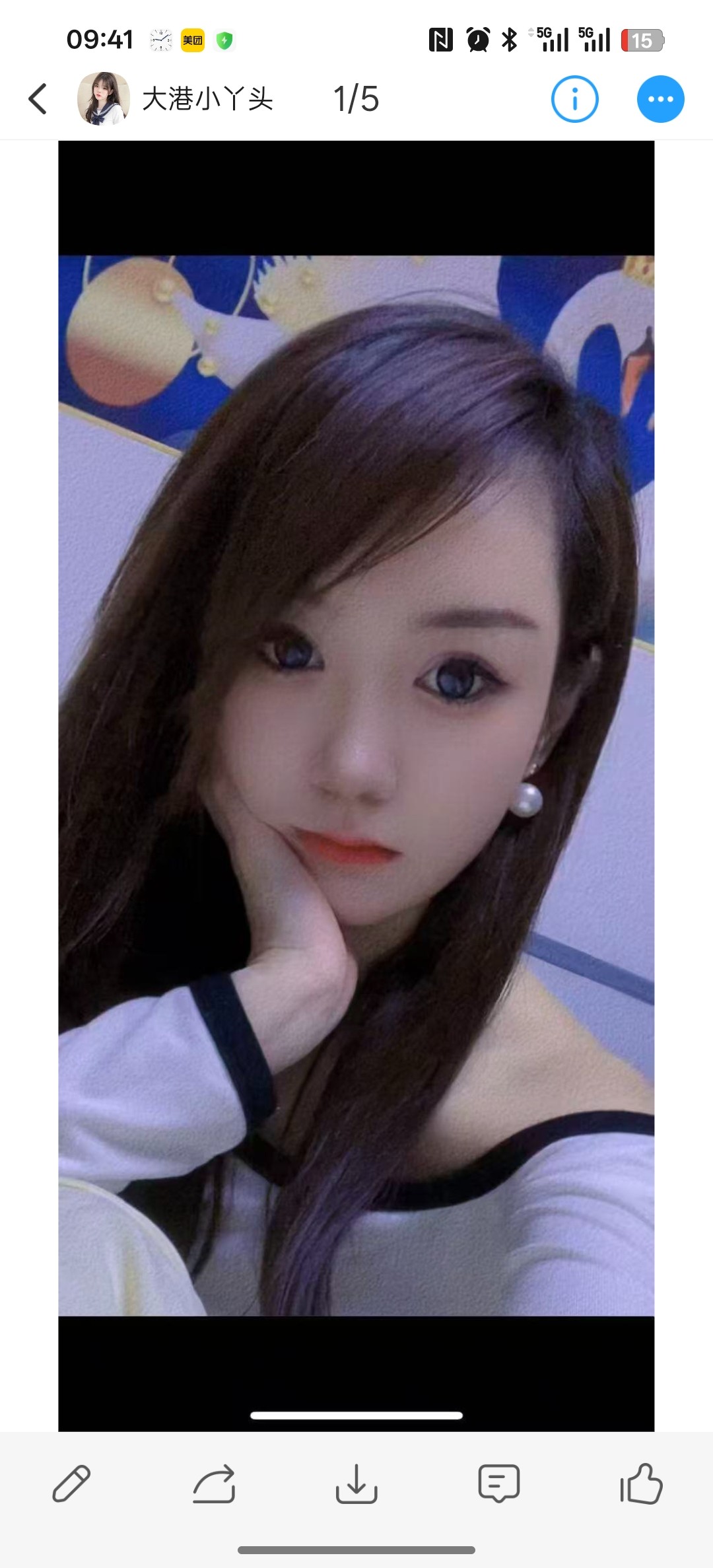The height and width of the screenshot is (1568, 713).
Task: Go back using the top-left arrow
Action: [x=38, y=99]
